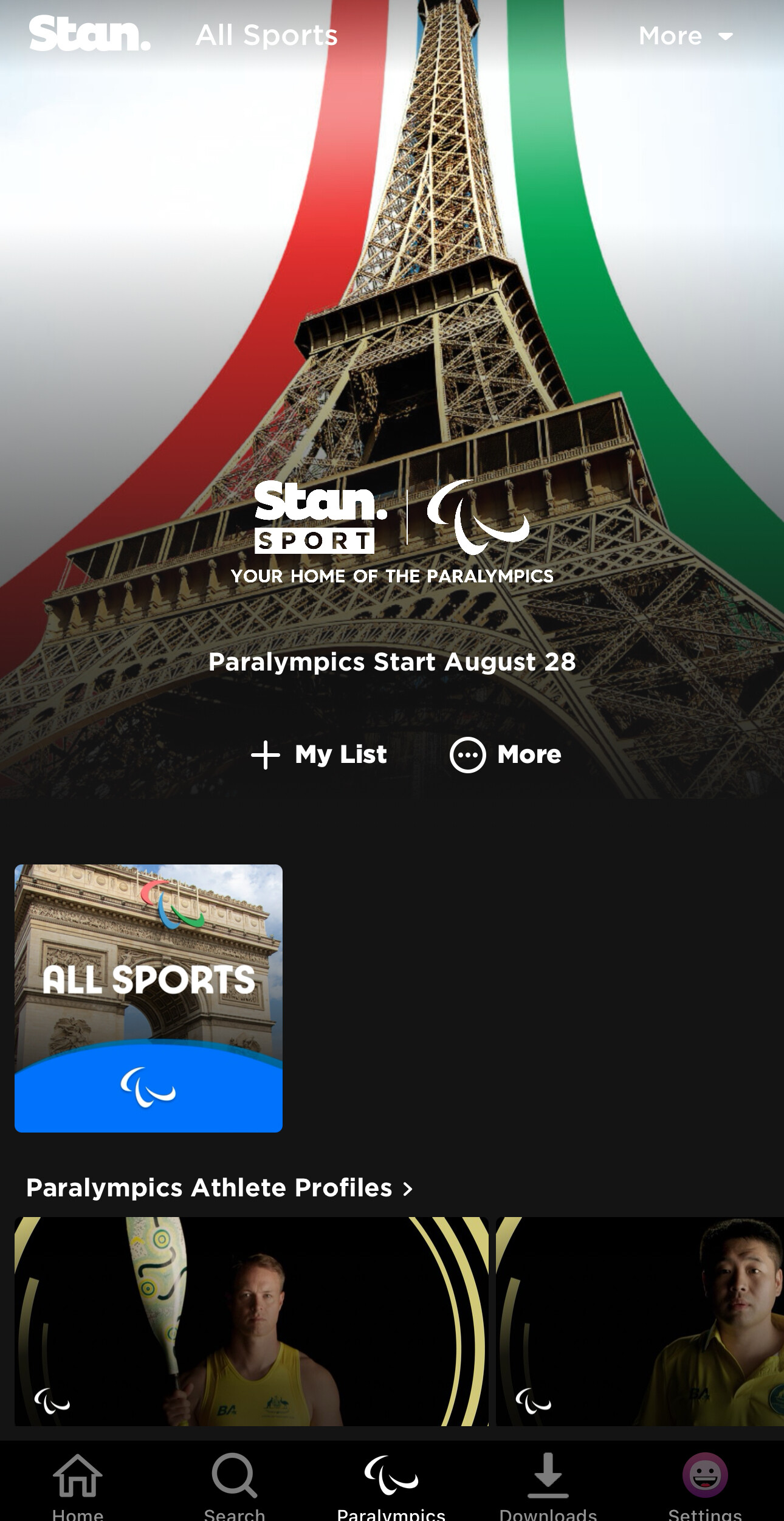Open the All Sports tile
This screenshot has height=1521, width=784.
click(x=148, y=998)
